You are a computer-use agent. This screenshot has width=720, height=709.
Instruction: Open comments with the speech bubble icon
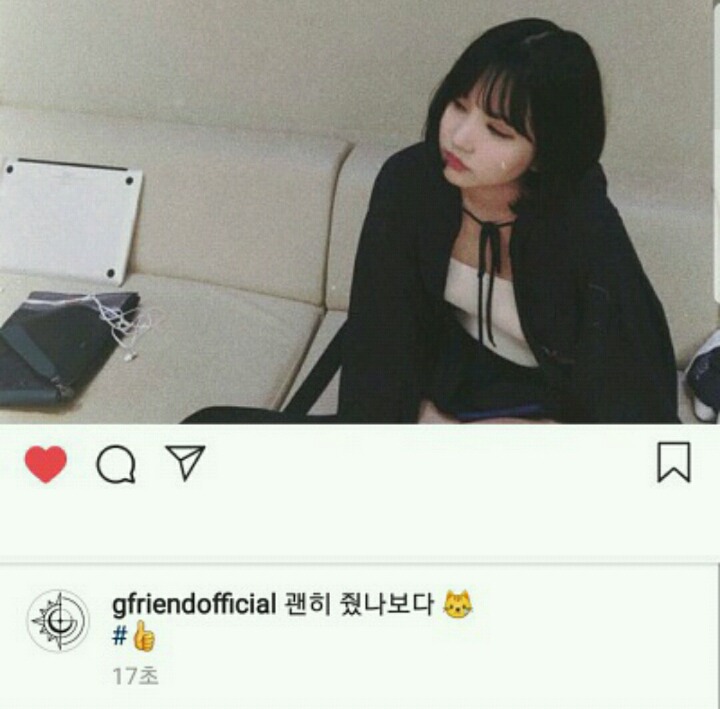(x=116, y=464)
